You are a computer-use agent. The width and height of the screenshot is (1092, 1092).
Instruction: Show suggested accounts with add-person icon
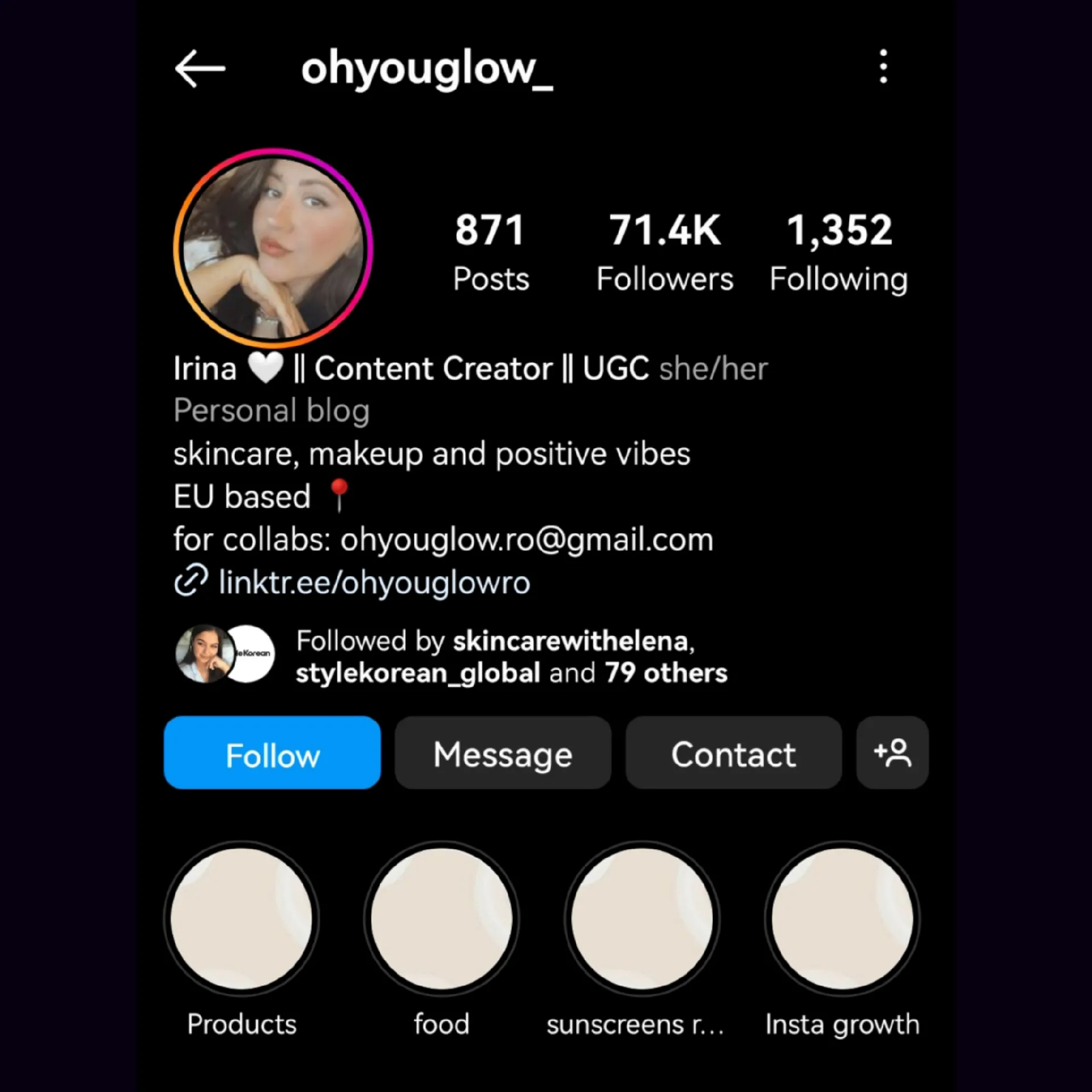coord(892,752)
